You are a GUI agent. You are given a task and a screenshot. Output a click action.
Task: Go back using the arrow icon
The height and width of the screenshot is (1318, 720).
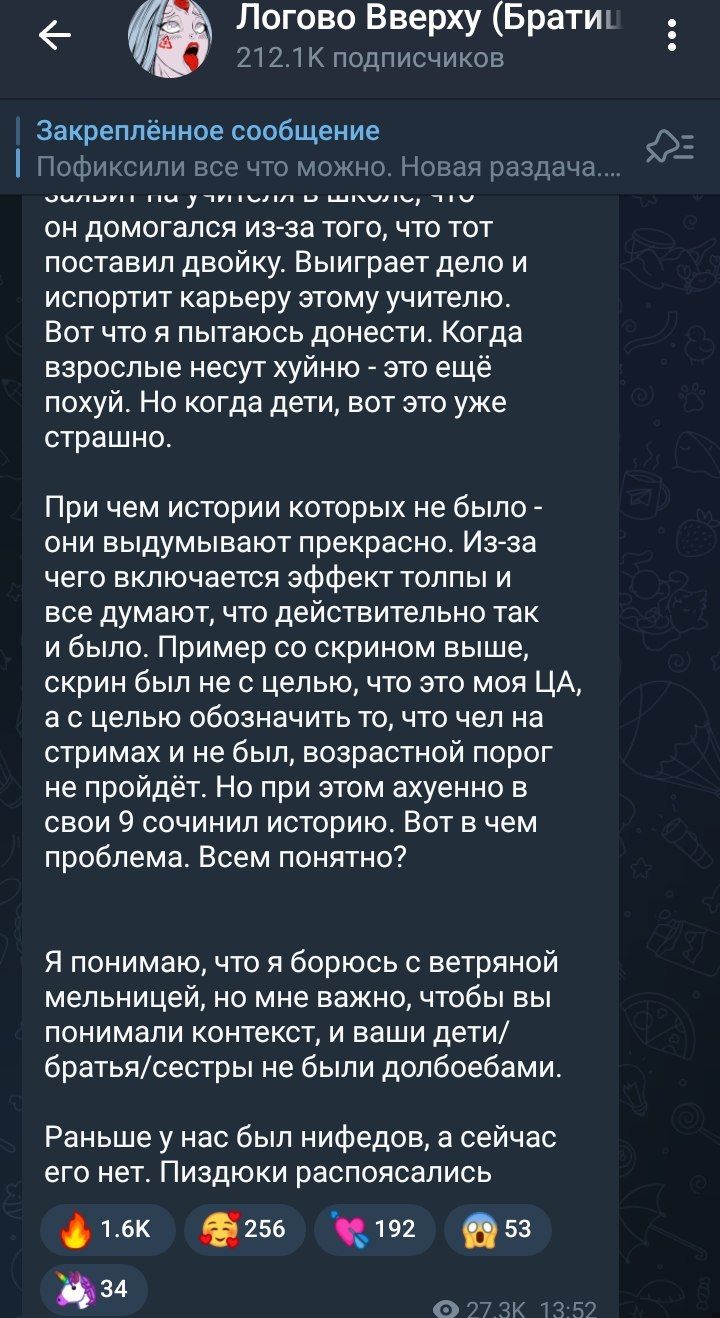tap(54, 37)
